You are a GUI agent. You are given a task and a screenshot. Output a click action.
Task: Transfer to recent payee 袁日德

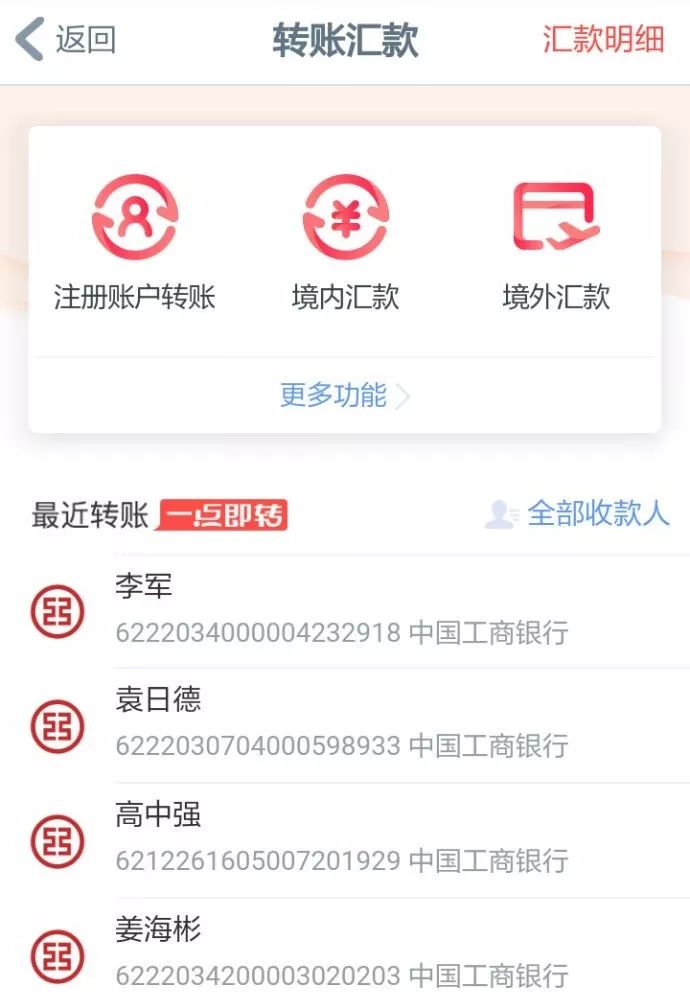[344, 723]
